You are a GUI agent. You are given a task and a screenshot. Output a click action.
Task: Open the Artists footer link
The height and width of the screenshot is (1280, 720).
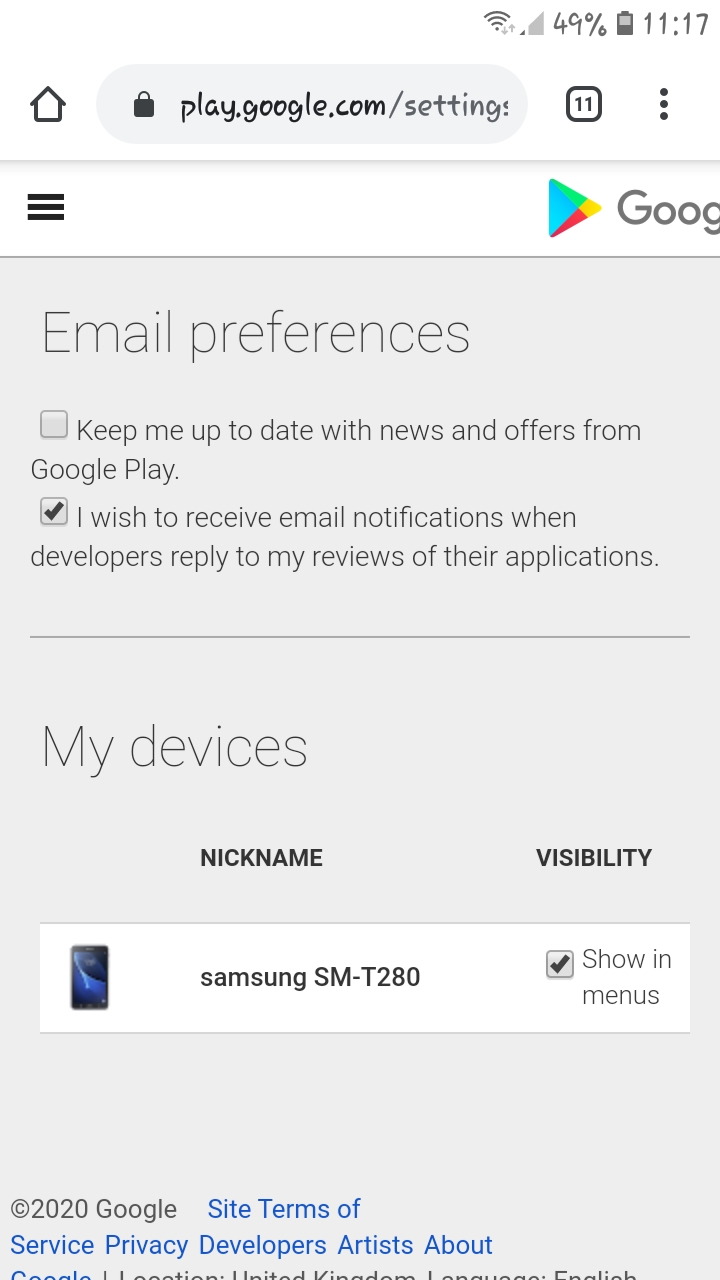pos(375,1245)
